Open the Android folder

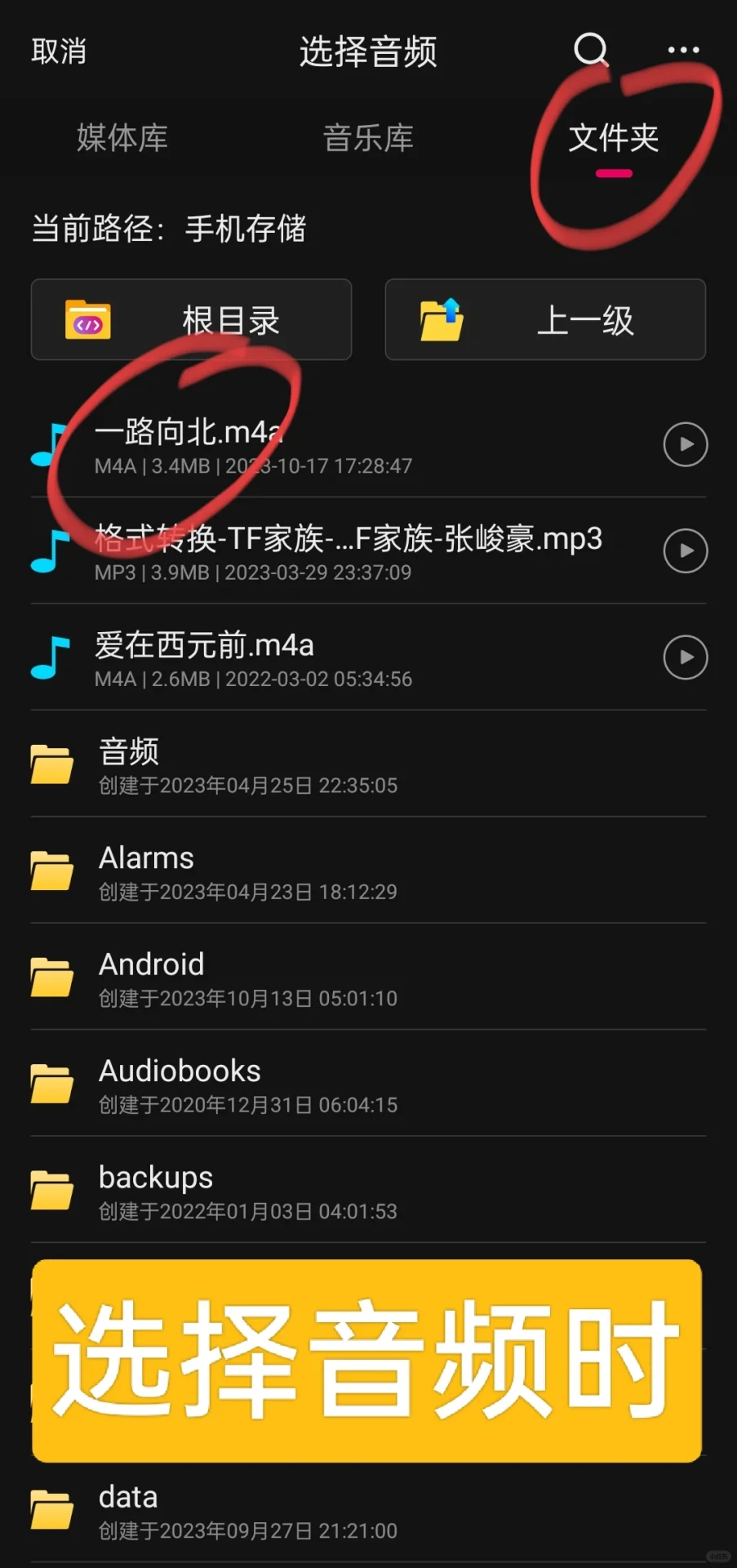point(326,978)
